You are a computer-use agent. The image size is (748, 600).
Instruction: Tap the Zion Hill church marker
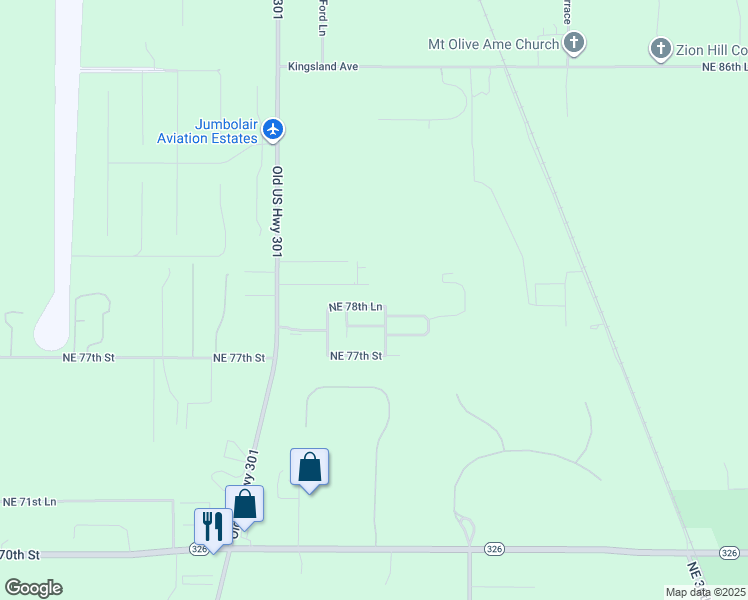tap(660, 49)
